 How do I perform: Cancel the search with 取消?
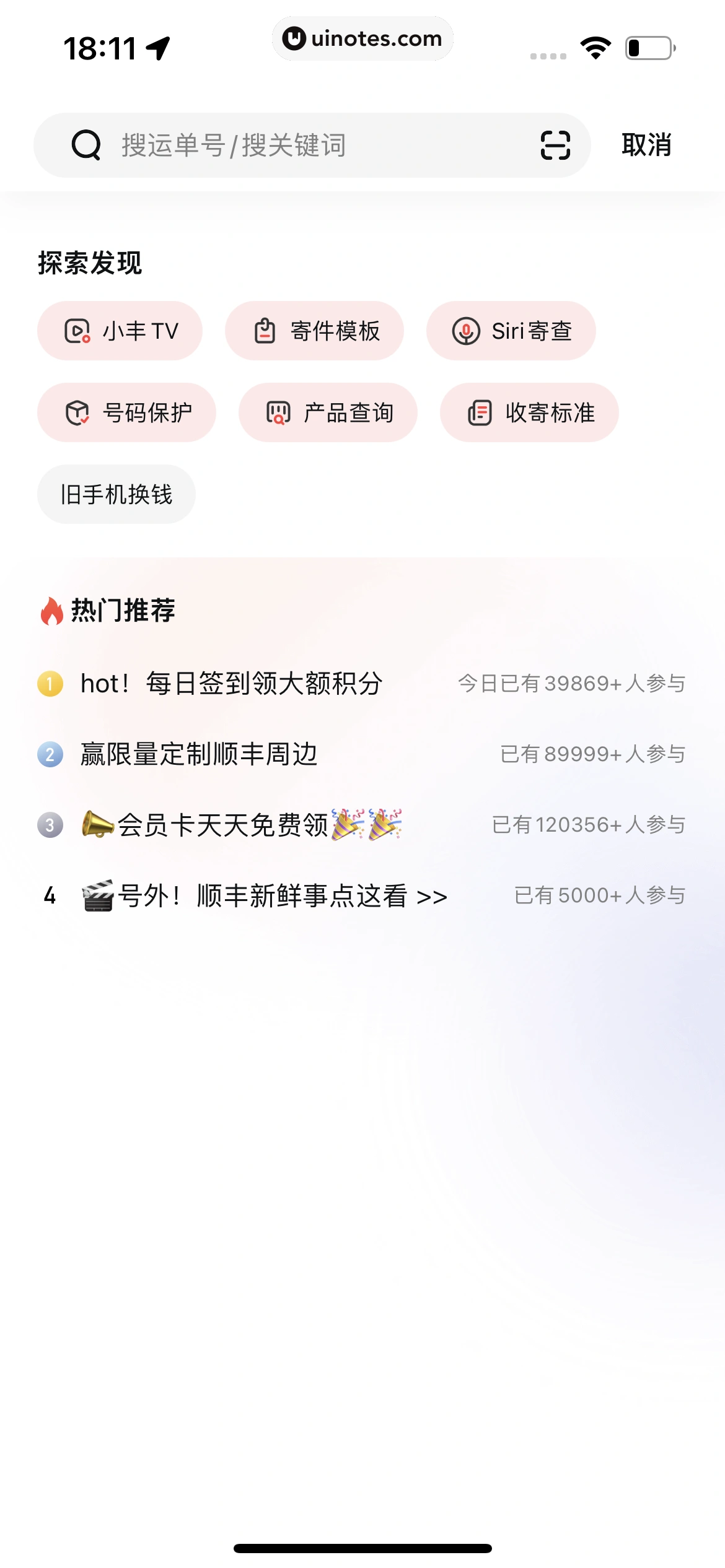point(646,146)
